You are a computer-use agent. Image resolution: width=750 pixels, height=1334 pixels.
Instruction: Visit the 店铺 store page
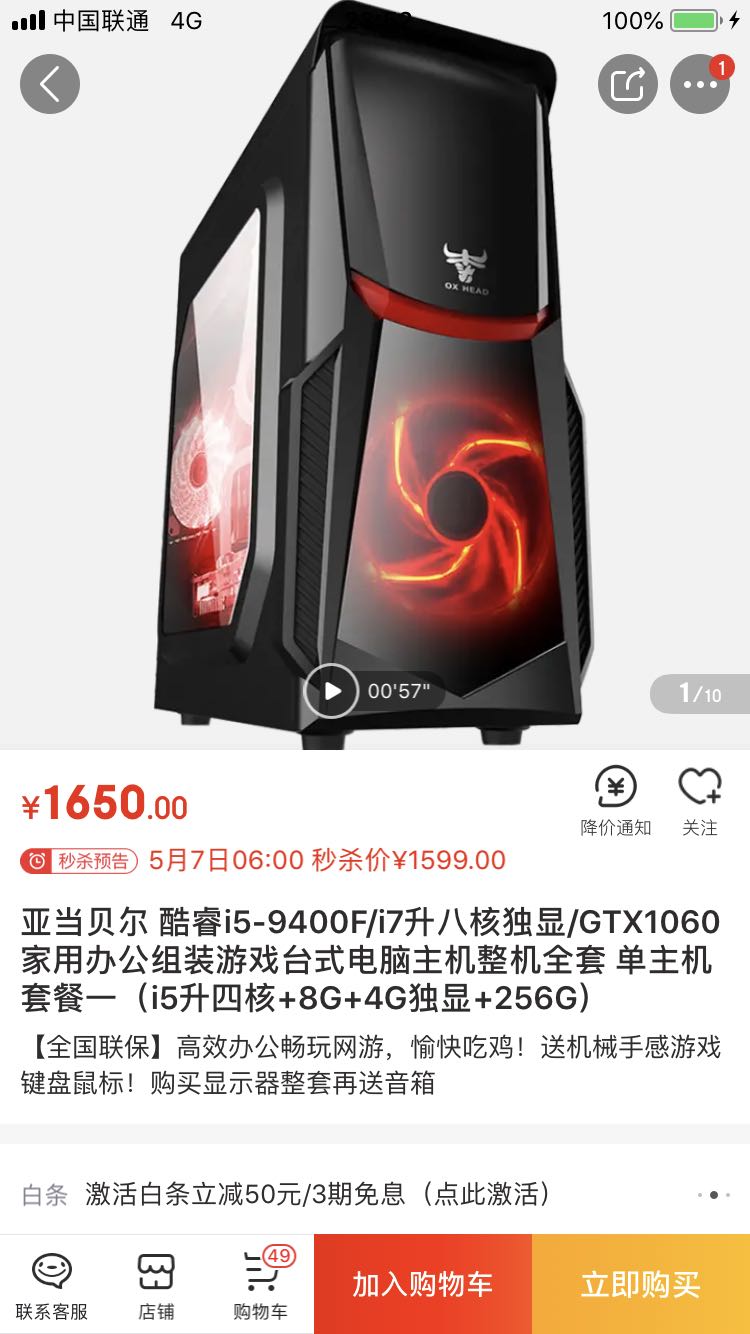point(156,1286)
